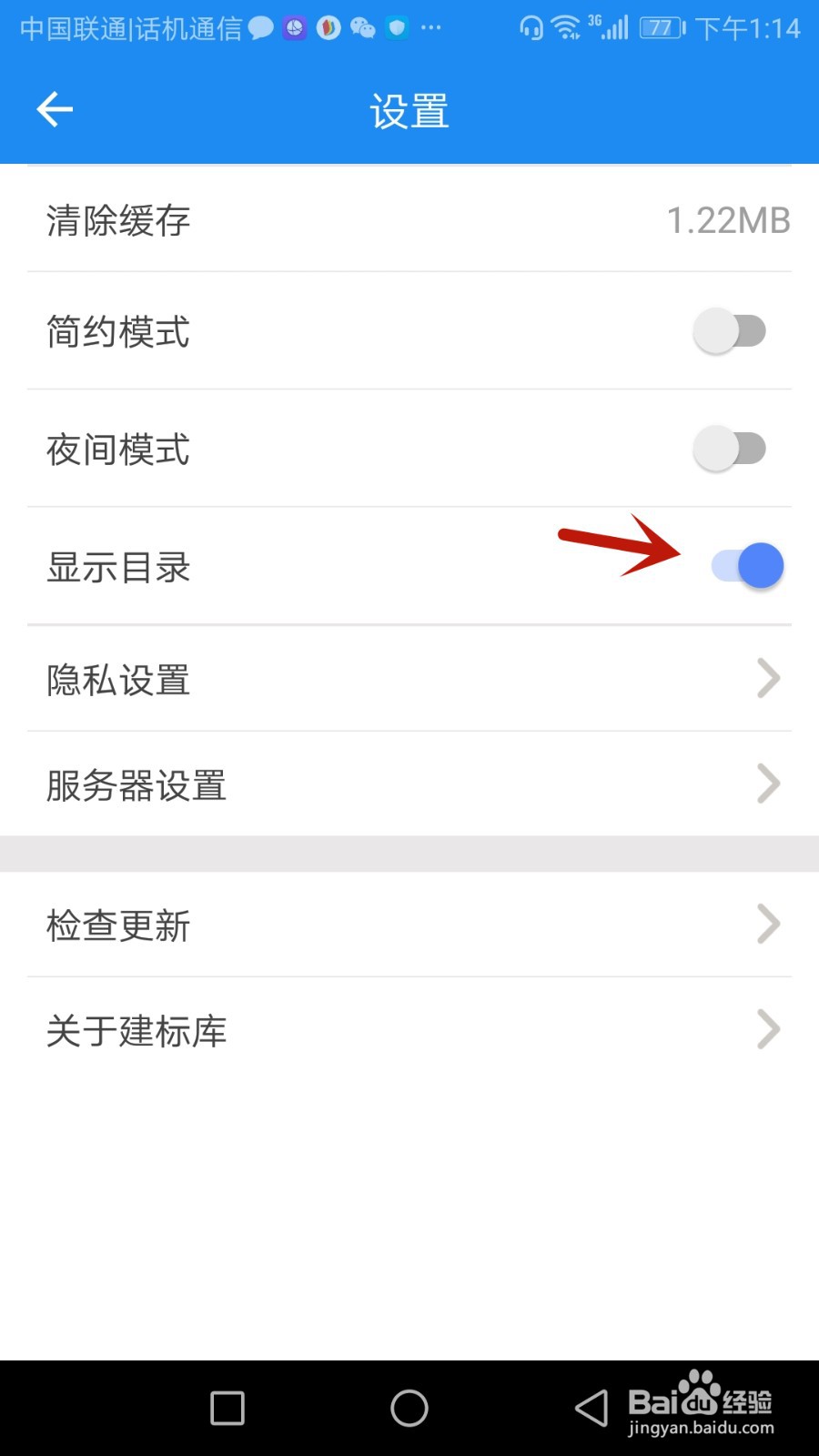Screen dimensions: 819x1456
Task: Open the WeChat notification icon
Action: pos(362,28)
